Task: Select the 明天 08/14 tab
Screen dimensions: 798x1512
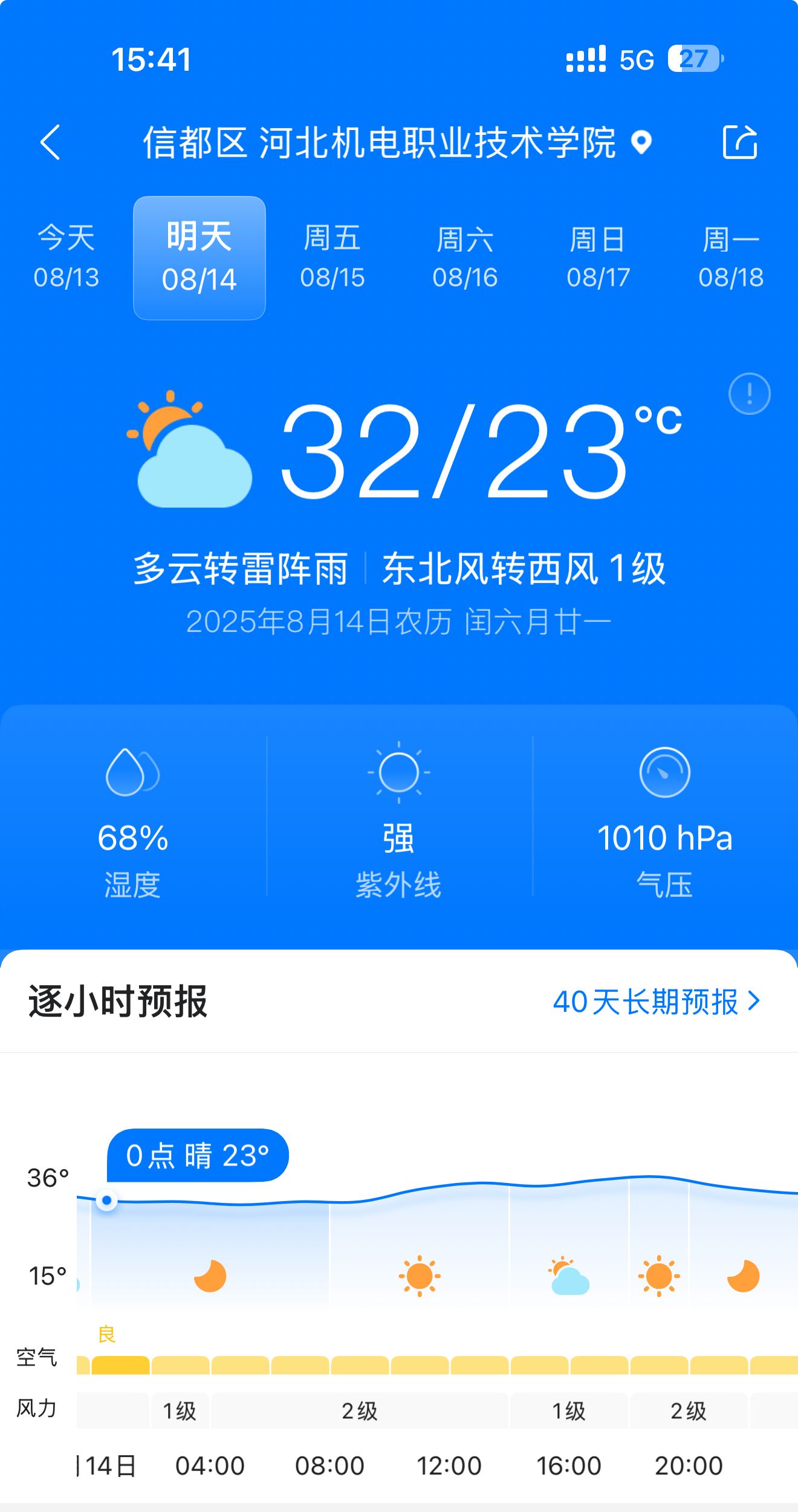Action: [199, 258]
